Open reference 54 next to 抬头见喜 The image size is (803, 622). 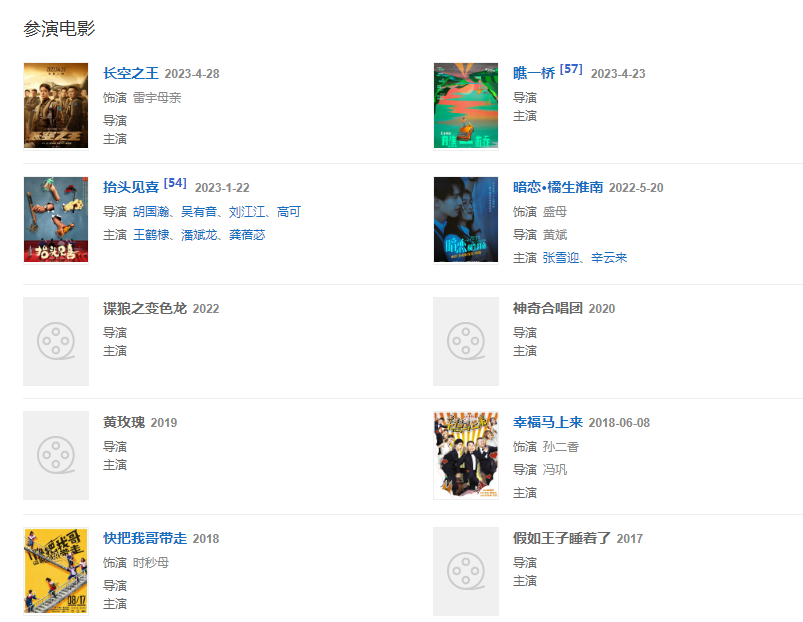pyautogui.click(x=175, y=183)
